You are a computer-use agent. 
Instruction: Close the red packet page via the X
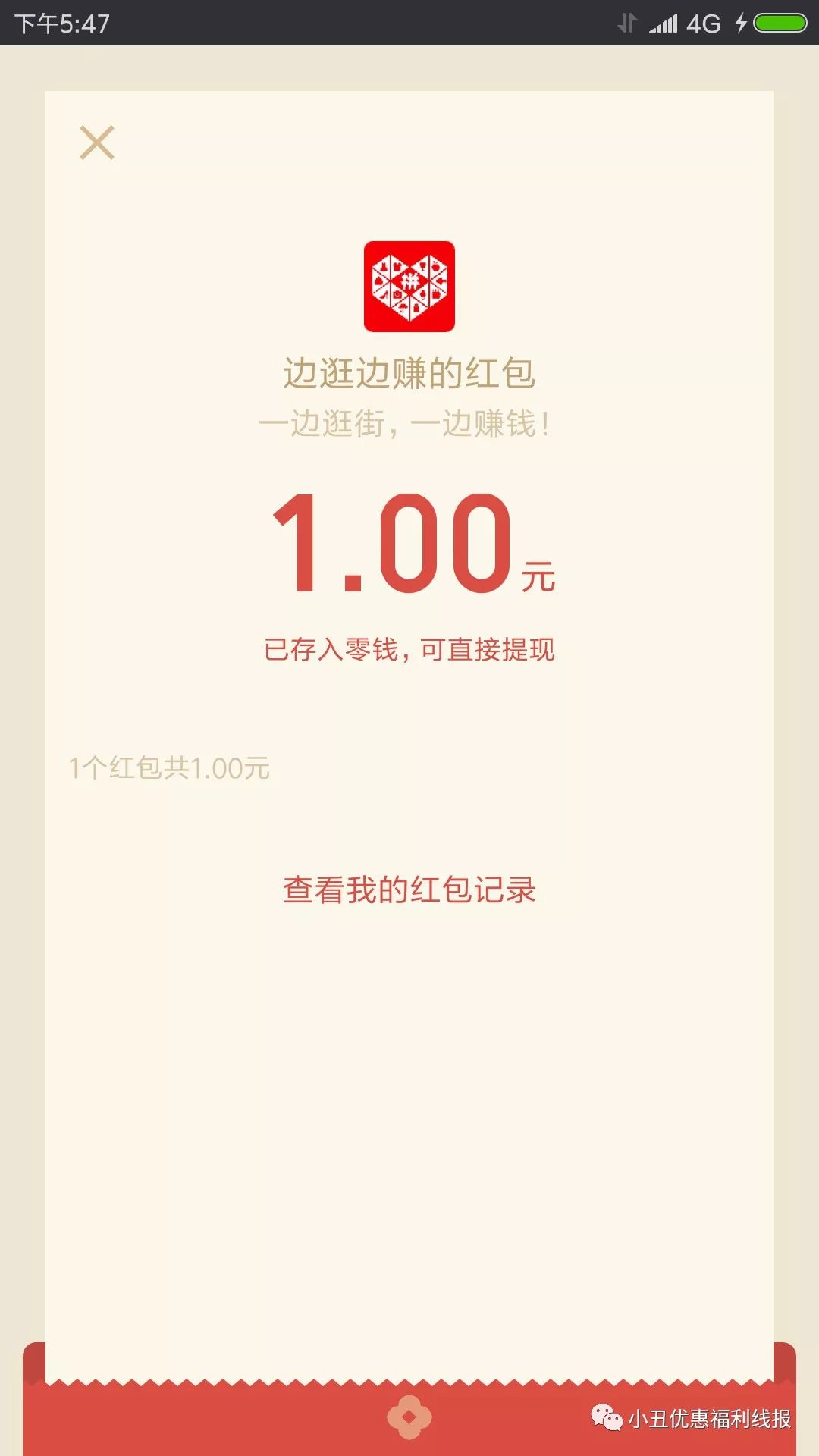[x=96, y=144]
